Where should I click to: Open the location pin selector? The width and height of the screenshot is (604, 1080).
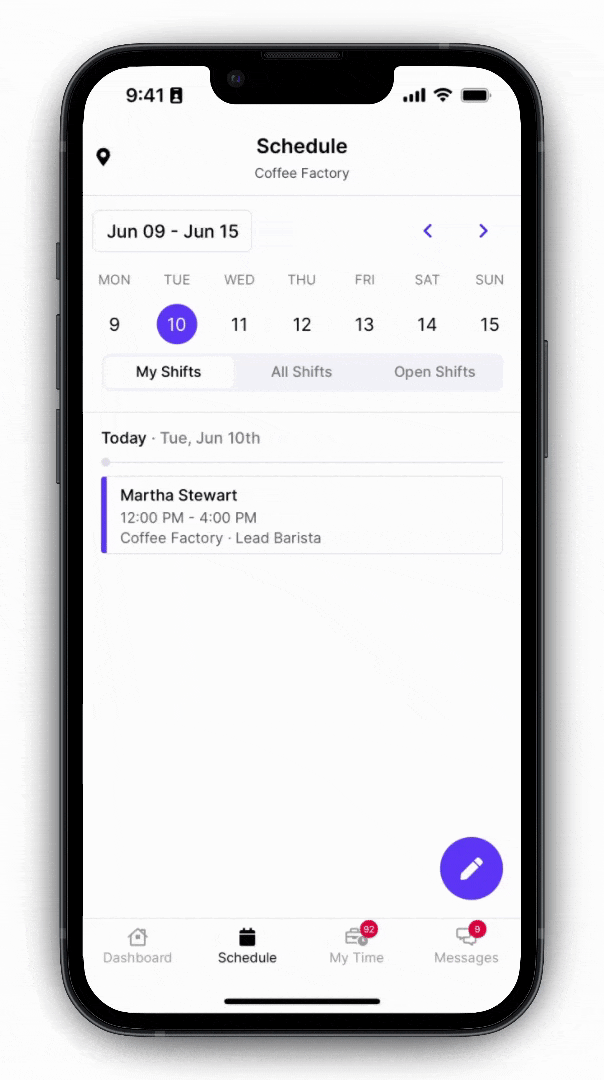pyautogui.click(x=103, y=157)
